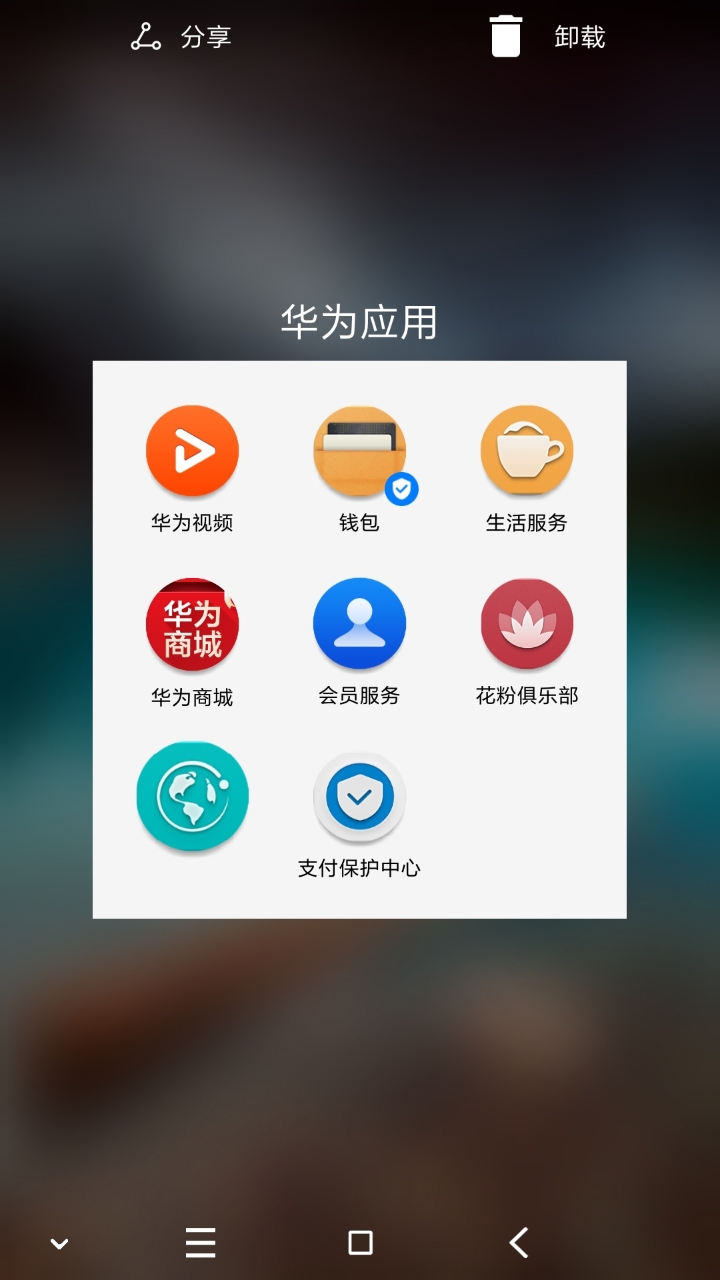The image size is (720, 1280).
Task: Tap the 钱包 app label text
Action: 360,522
